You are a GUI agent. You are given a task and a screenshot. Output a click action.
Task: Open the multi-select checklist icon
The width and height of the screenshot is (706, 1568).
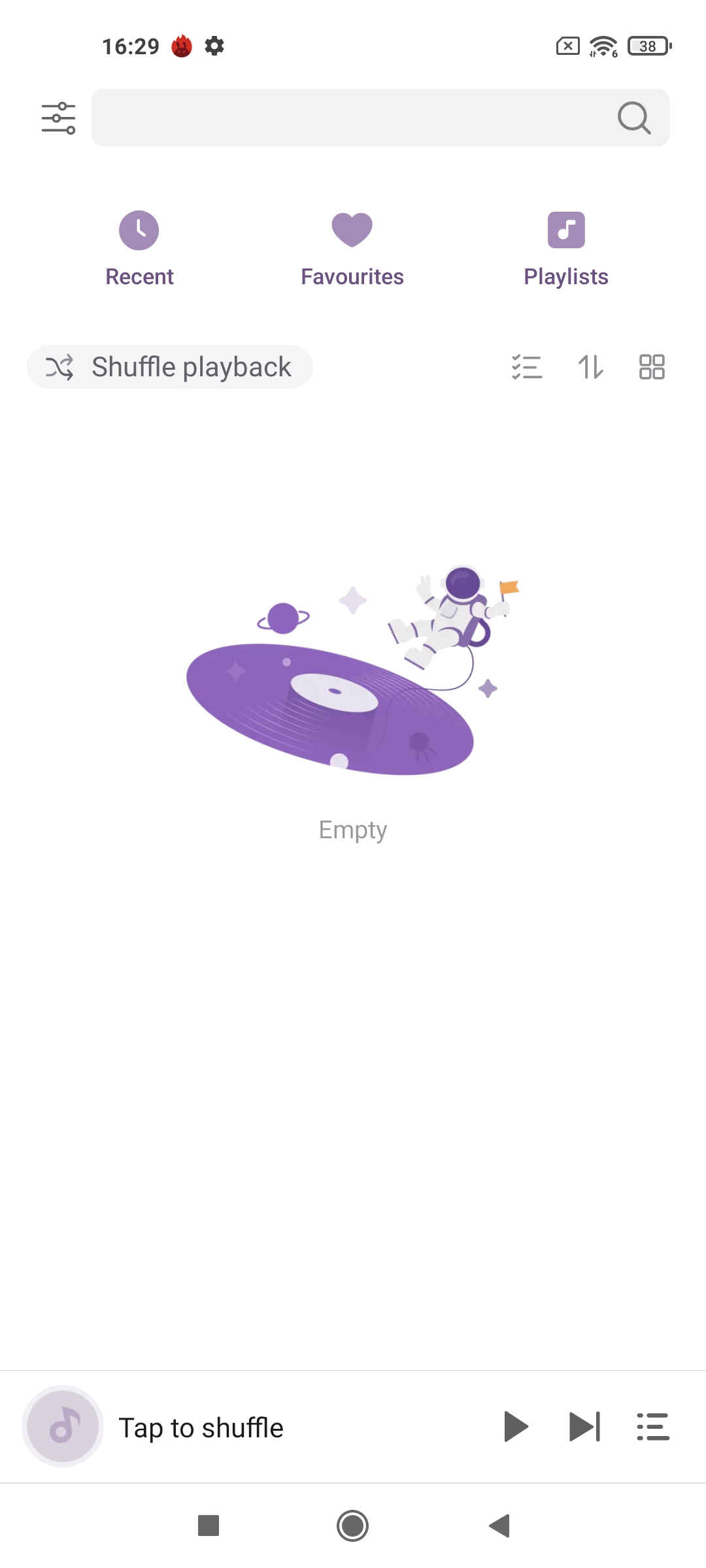527,367
